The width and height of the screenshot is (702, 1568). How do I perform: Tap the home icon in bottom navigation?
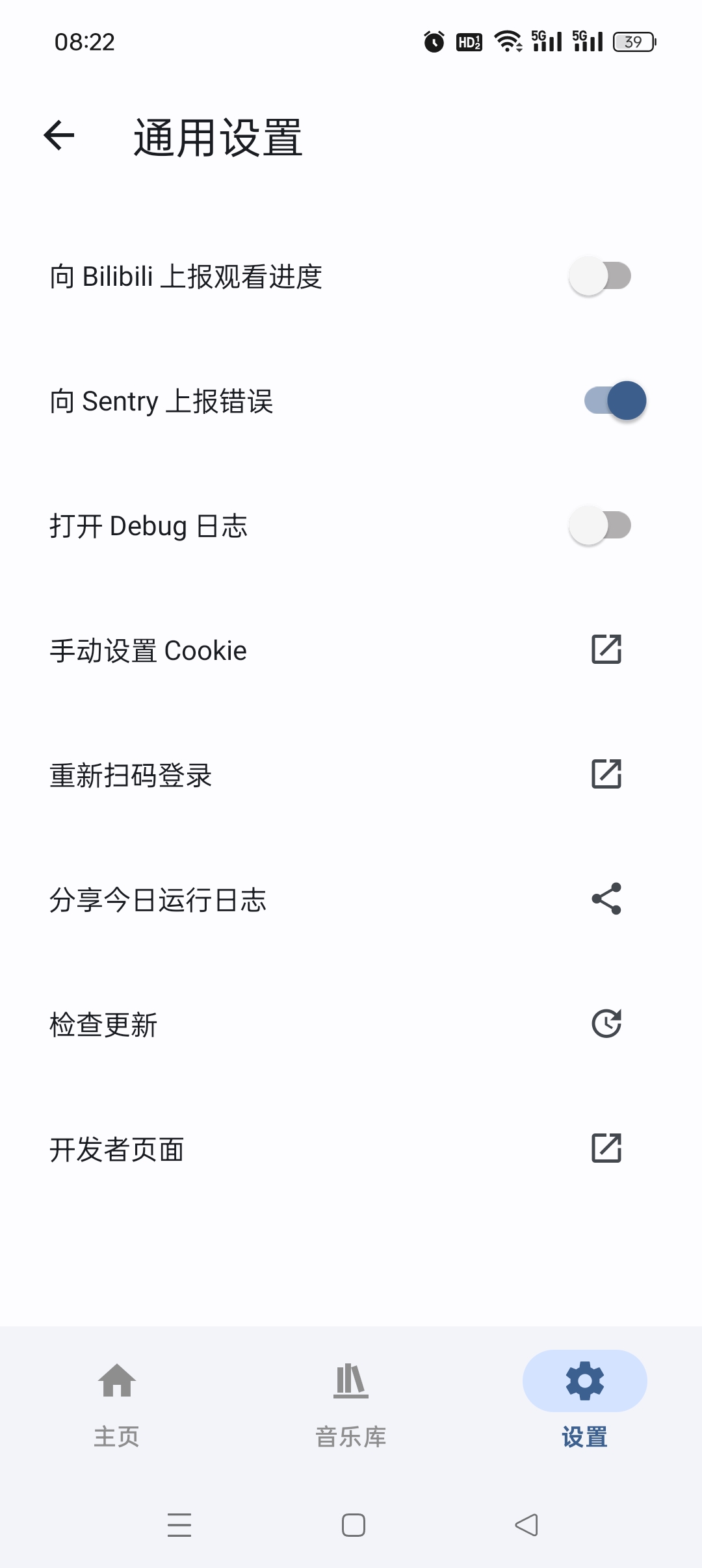[x=117, y=1381]
